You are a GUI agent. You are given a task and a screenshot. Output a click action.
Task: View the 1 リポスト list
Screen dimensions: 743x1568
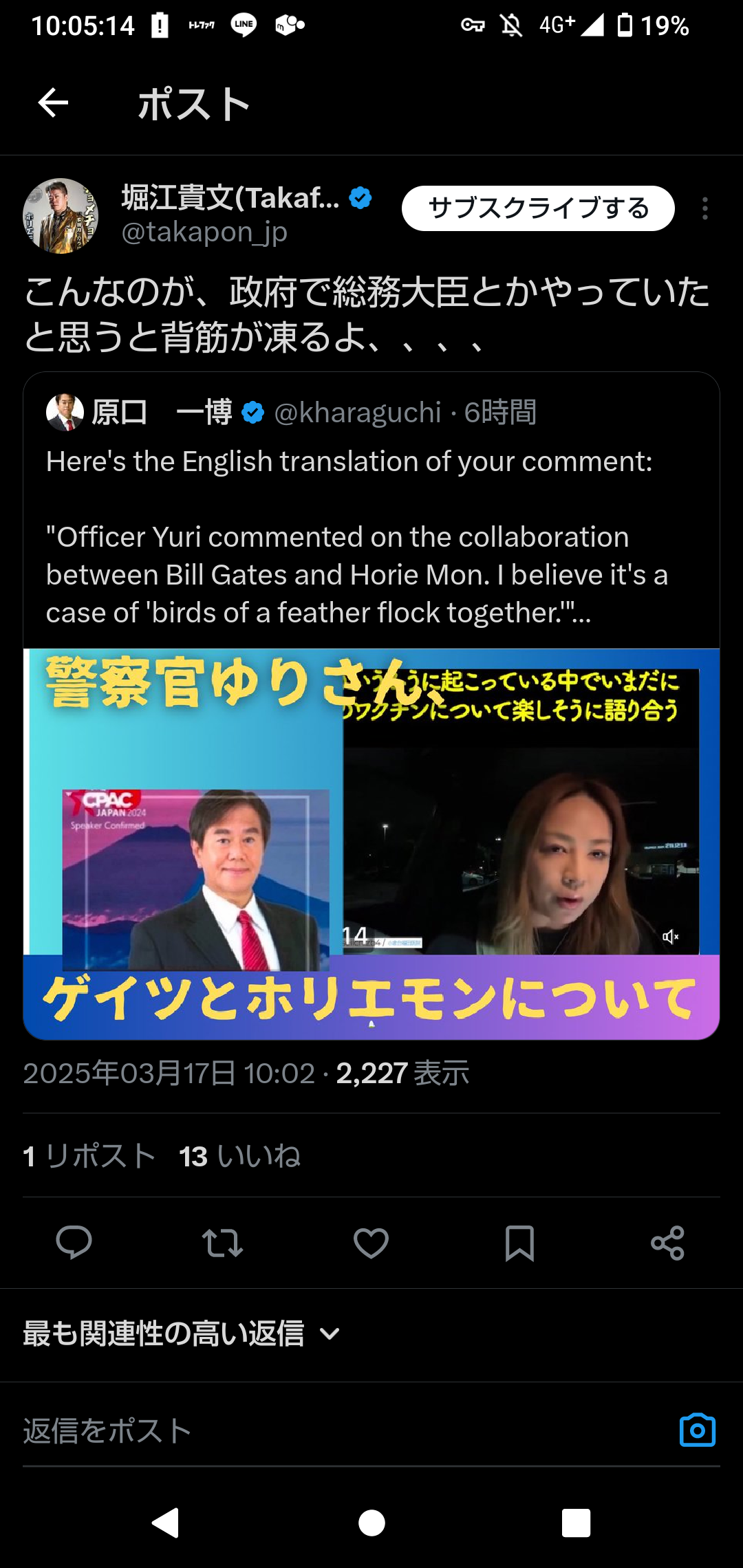(89, 1156)
